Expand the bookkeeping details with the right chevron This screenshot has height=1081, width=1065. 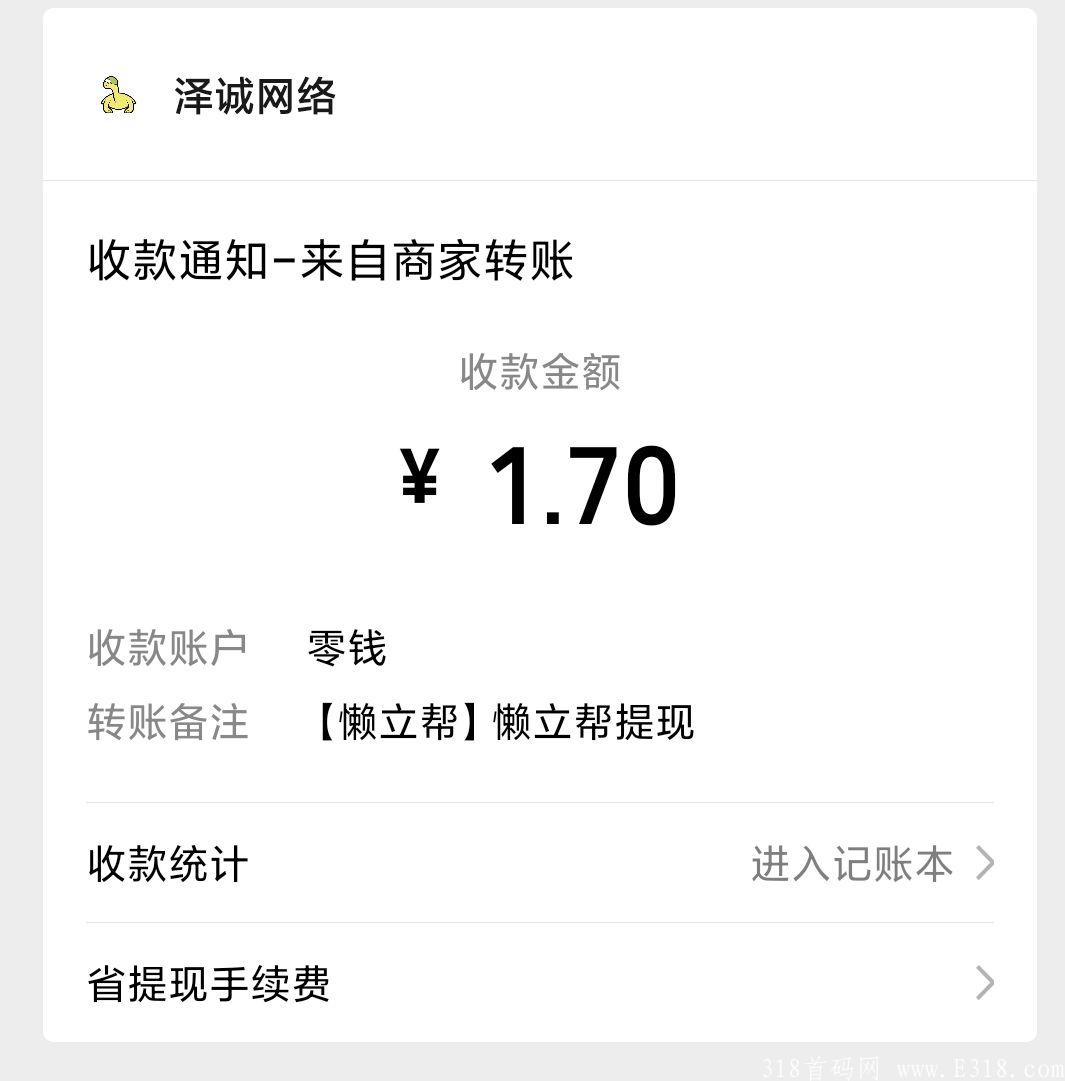[985, 863]
